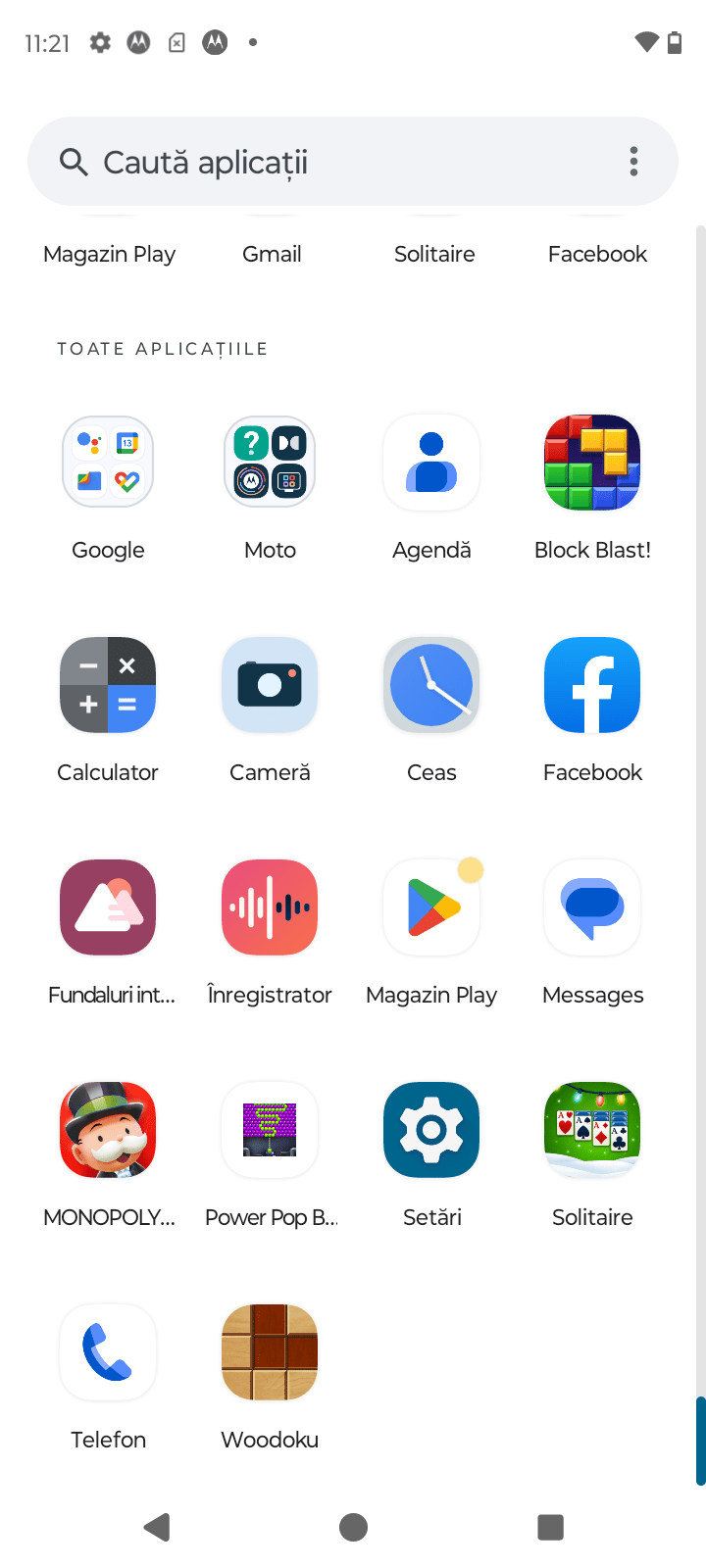This screenshot has height=1568, width=706.
Task: Open Gmail from the suggested apps
Action: pos(272,254)
